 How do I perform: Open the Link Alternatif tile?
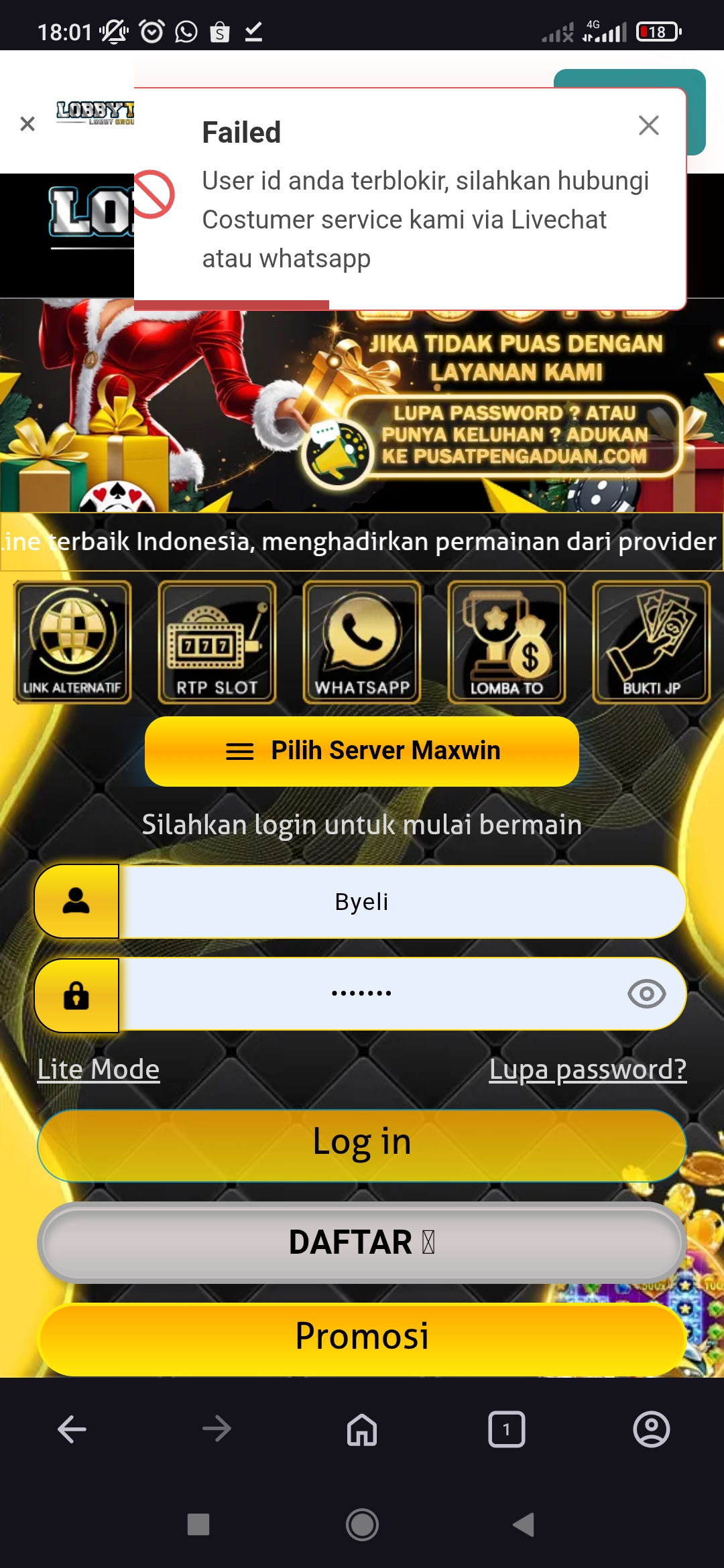tap(72, 642)
